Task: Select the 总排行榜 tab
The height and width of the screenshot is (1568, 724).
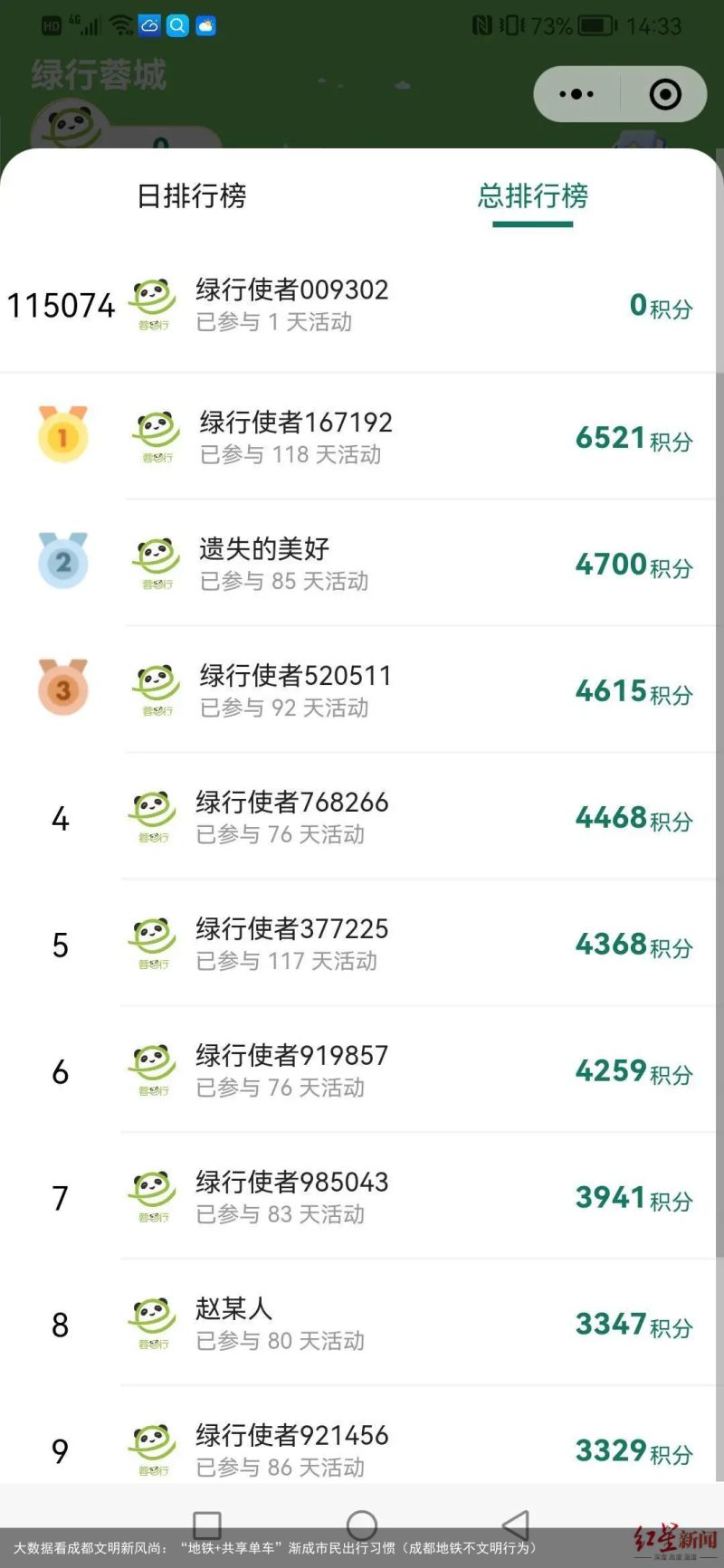Action: 532,195
